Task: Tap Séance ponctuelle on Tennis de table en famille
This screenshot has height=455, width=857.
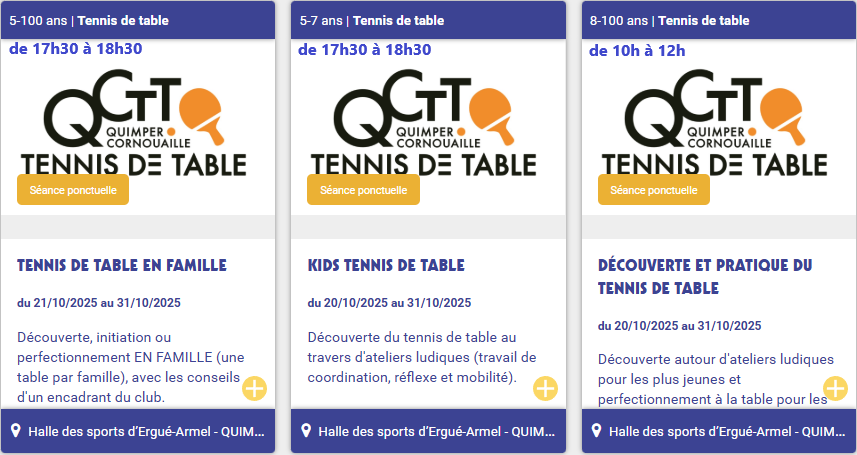Action: 73,189
